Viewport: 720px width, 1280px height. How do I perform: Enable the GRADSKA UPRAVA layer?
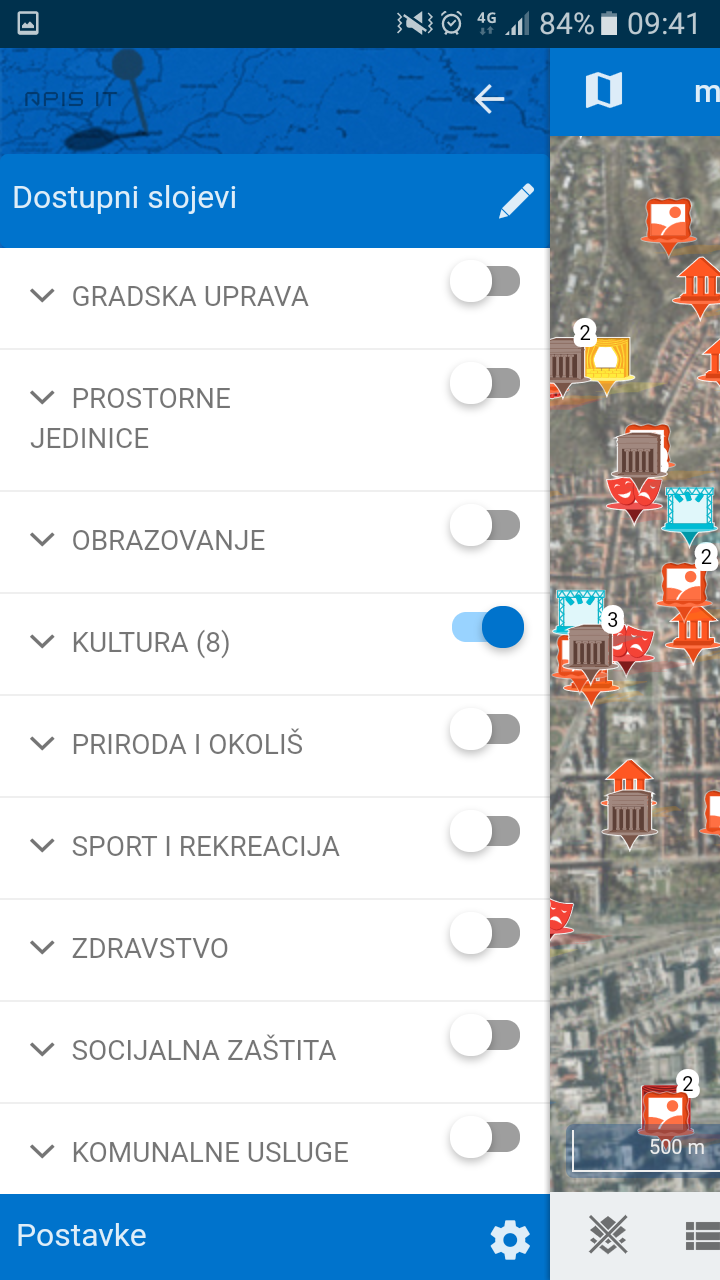(486, 282)
